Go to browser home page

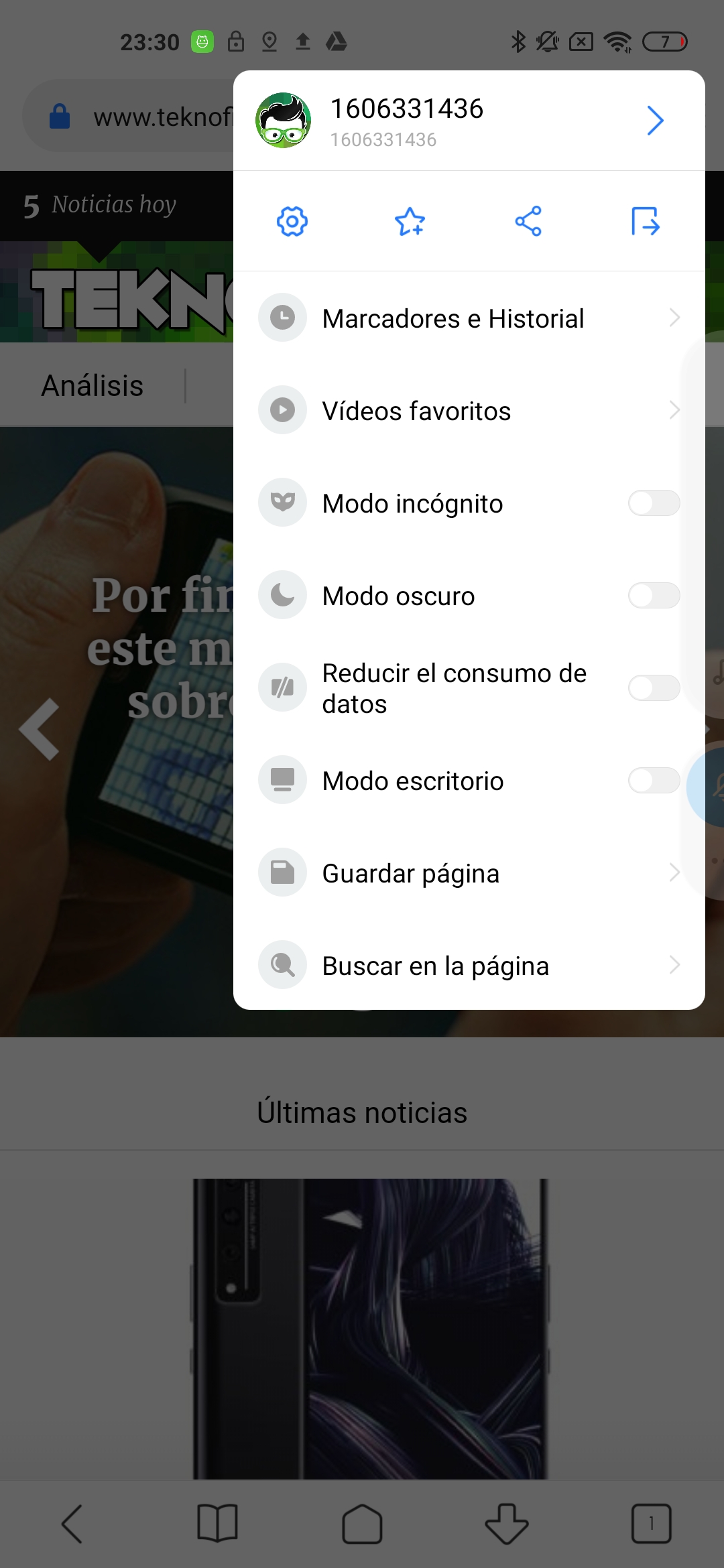click(x=362, y=1524)
